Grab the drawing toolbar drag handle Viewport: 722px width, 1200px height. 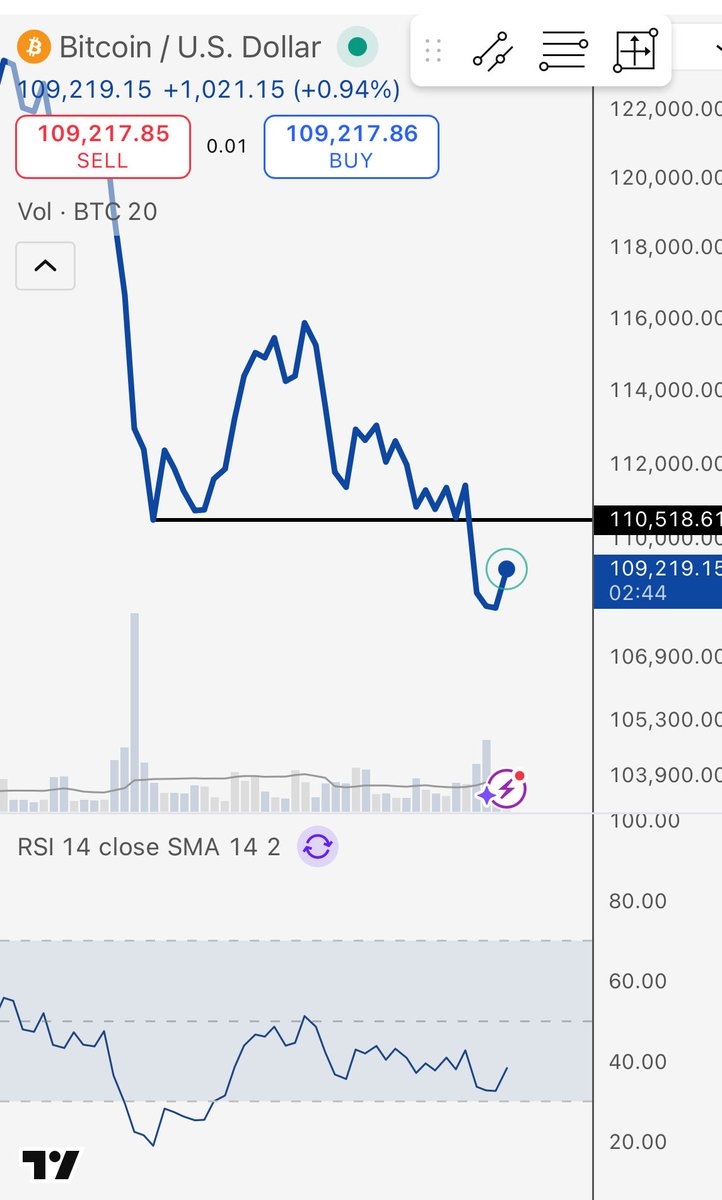click(x=433, y=50)
